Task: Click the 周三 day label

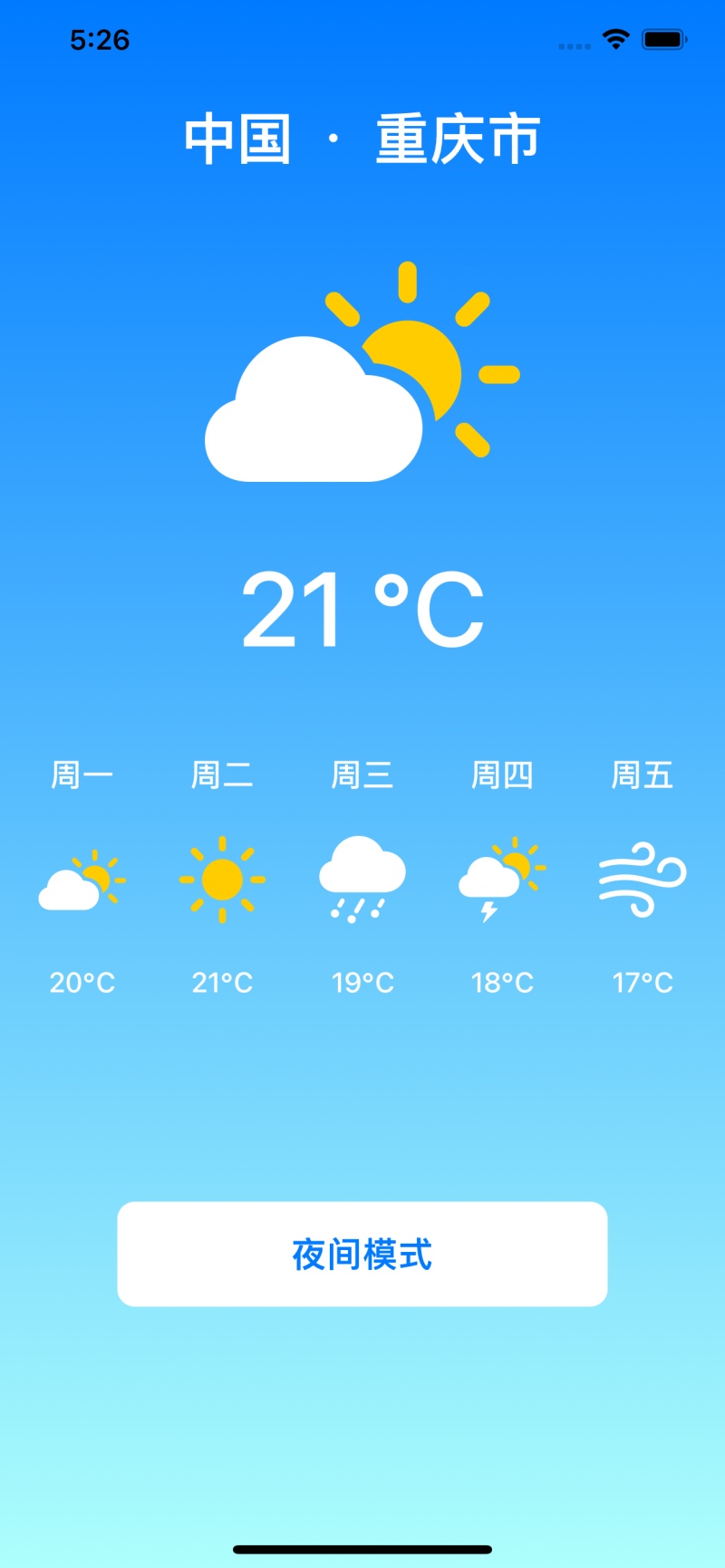Action: (362, 775)
